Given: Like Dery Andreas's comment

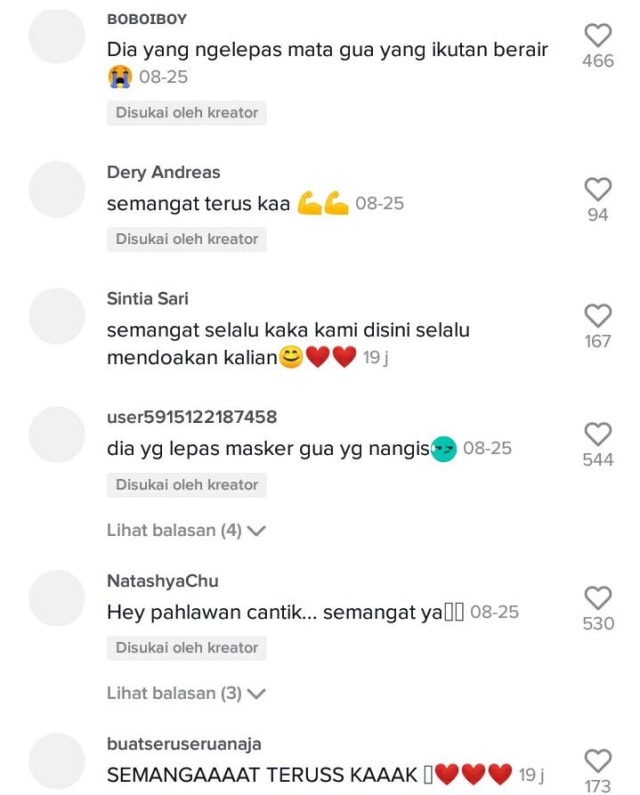Looking at the screenshot, I should pos(598,189).
